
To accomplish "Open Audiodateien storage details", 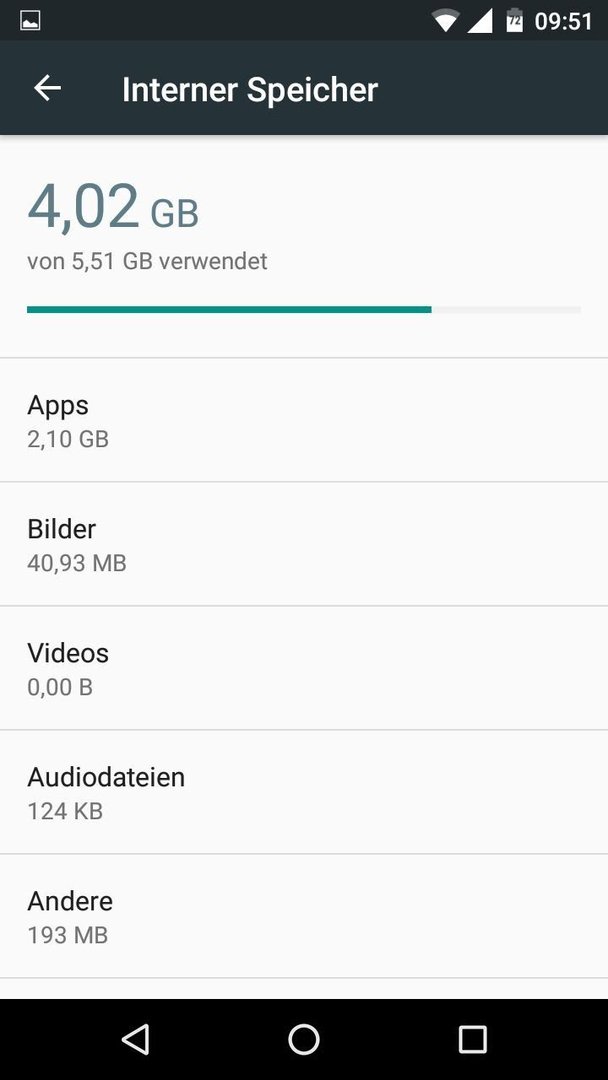I will (x=304, y=792).
